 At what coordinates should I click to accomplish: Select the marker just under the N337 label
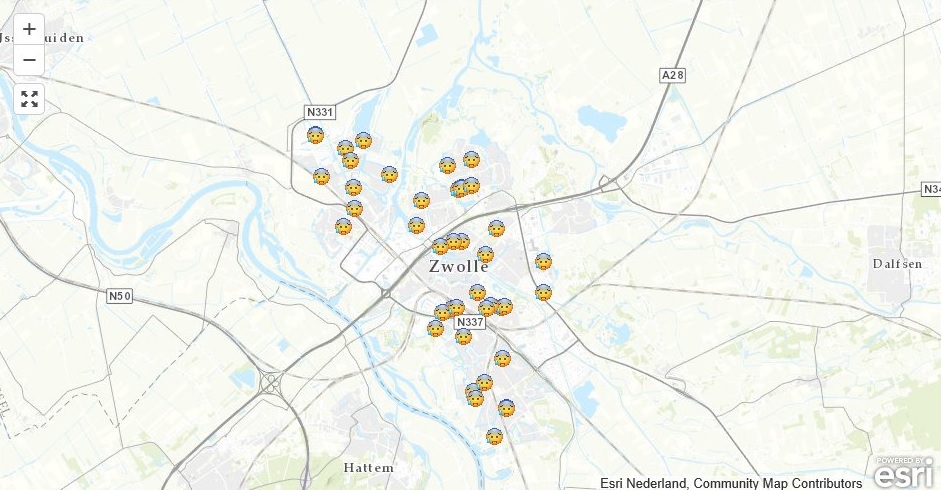[464, 336]
